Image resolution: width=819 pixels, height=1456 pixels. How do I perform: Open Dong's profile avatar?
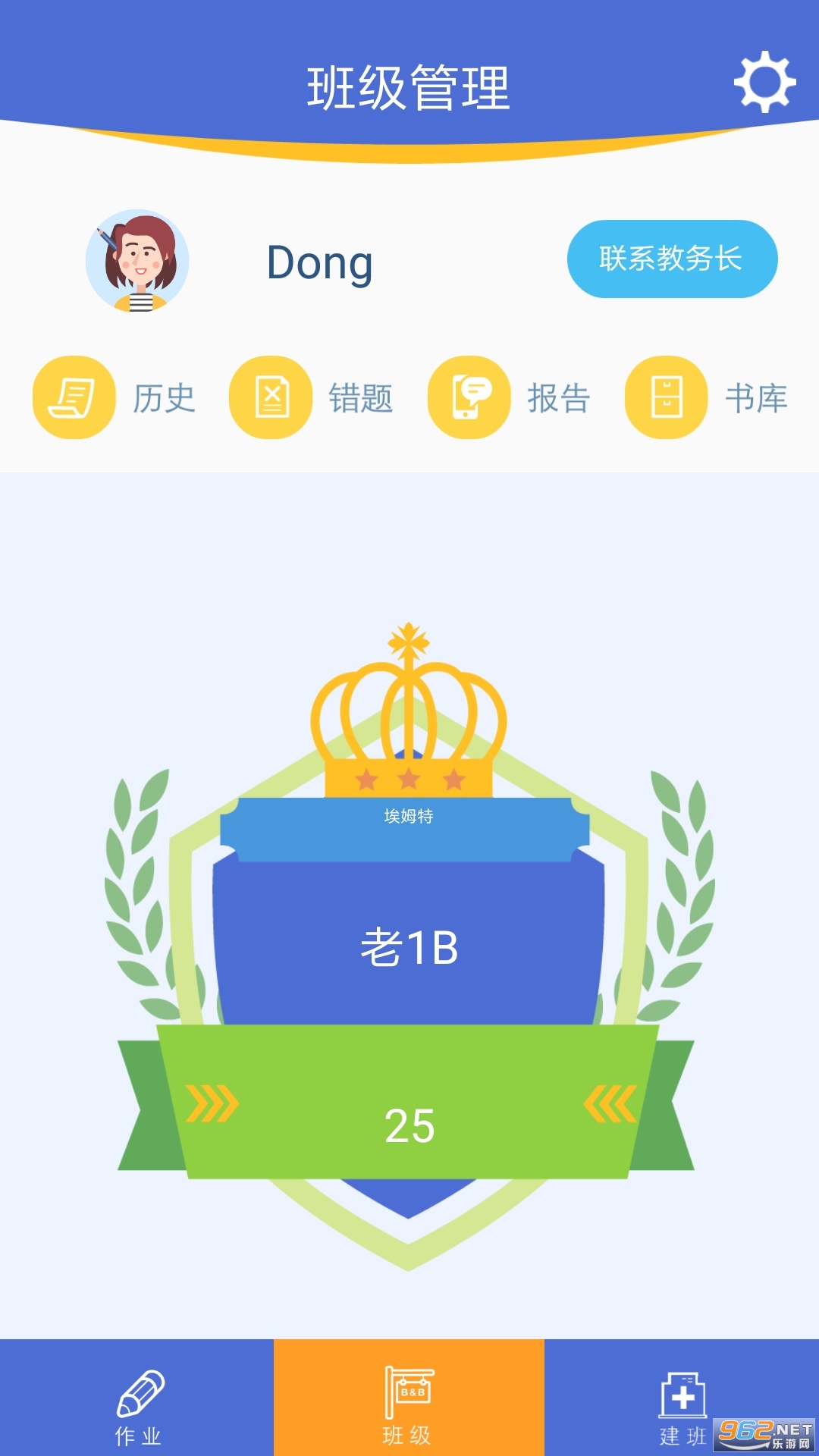[x=137, y=261]
